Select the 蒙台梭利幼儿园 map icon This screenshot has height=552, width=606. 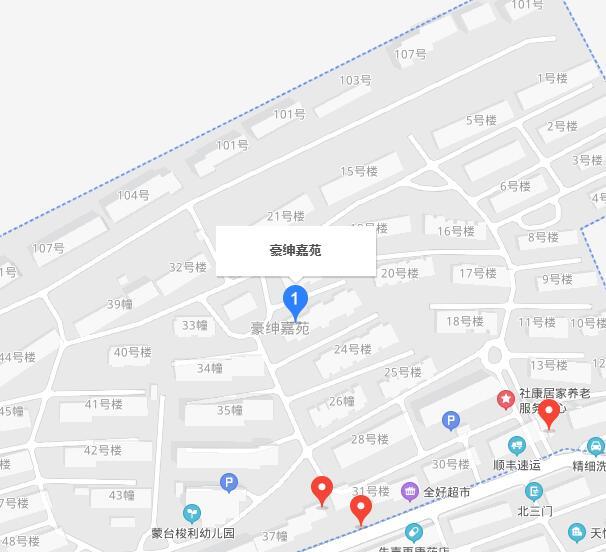[x=191, y=515]
